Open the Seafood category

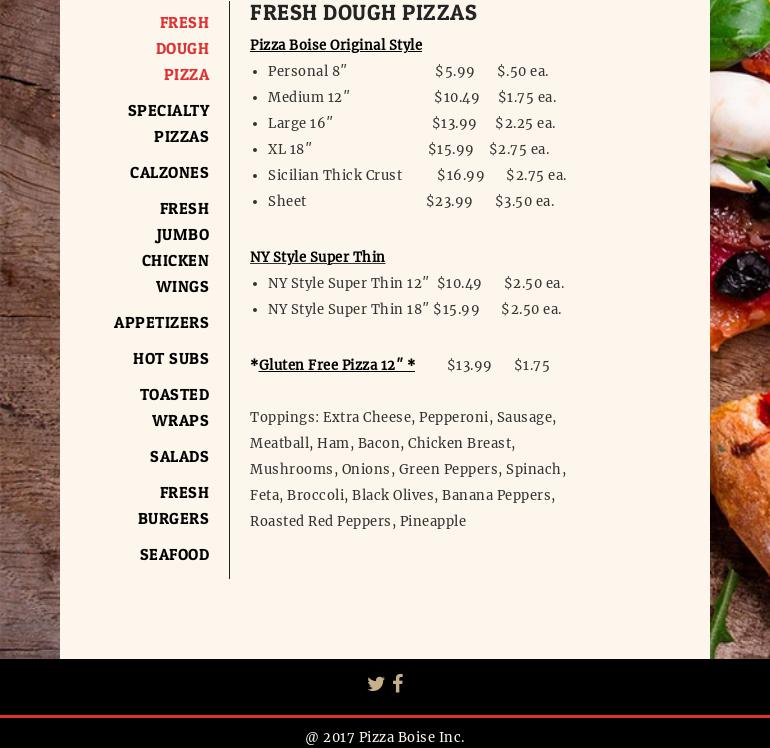coord(174,554)
